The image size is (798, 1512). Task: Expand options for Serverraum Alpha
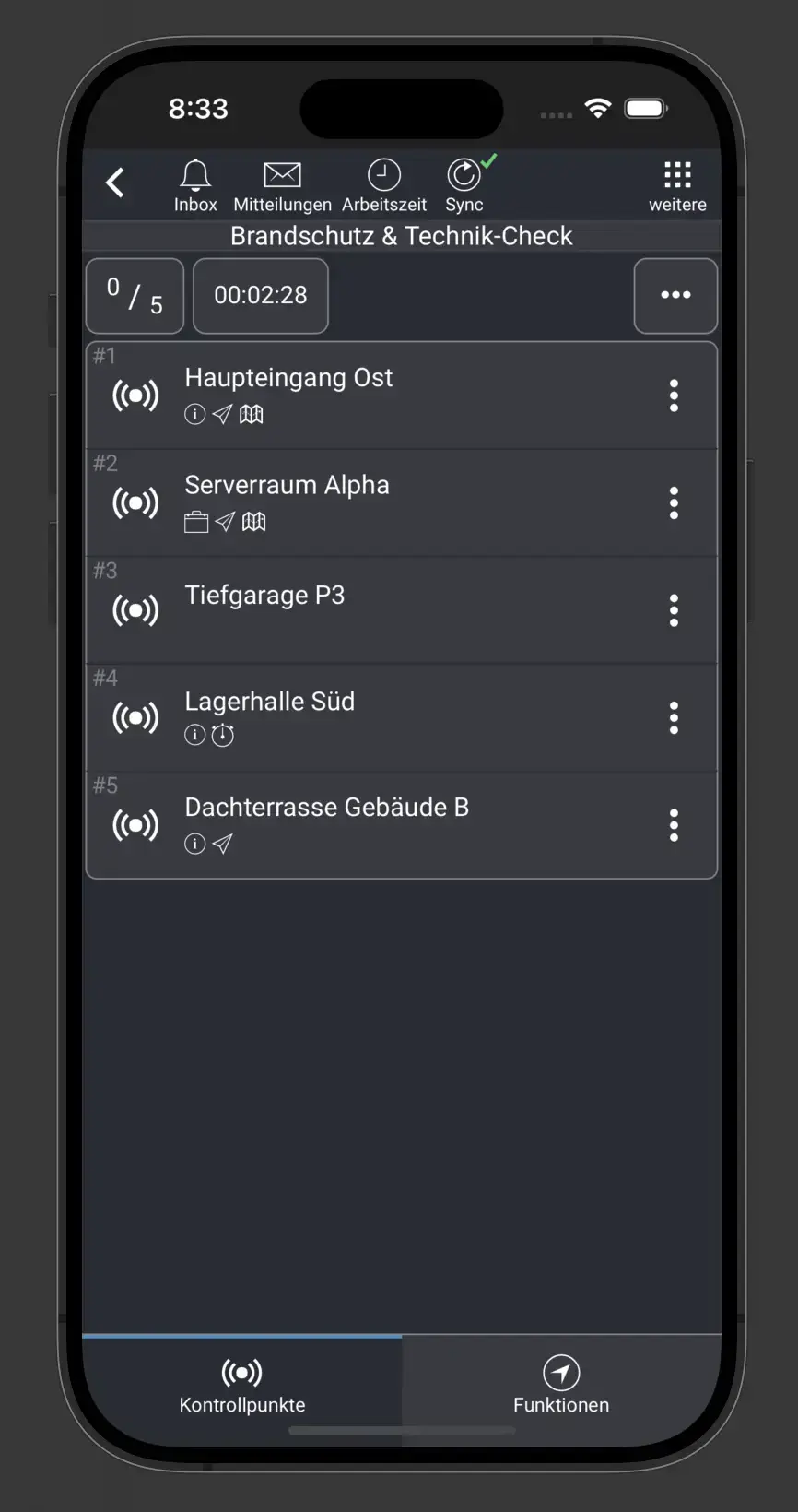pyautogui.click(x=674, y=503)
